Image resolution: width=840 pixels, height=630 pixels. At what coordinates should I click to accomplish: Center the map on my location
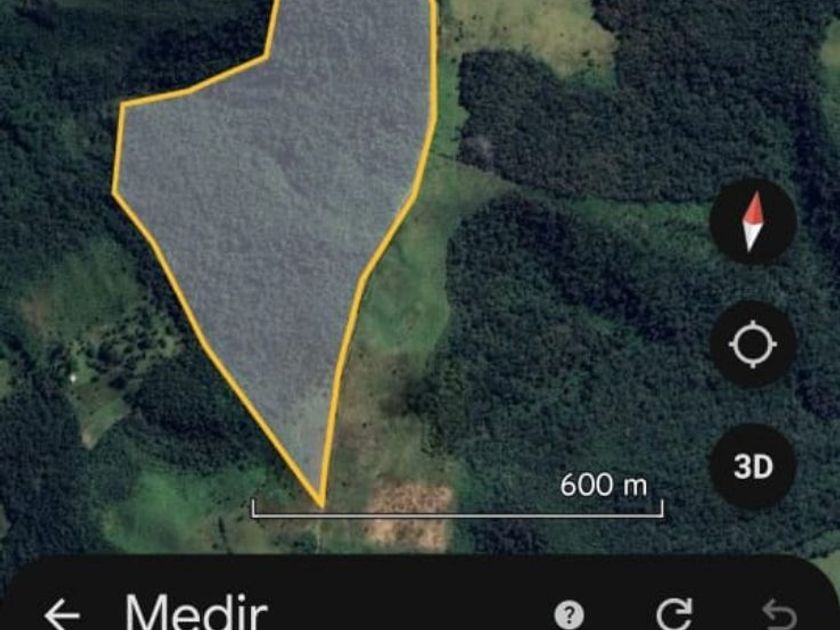point(753,345)
